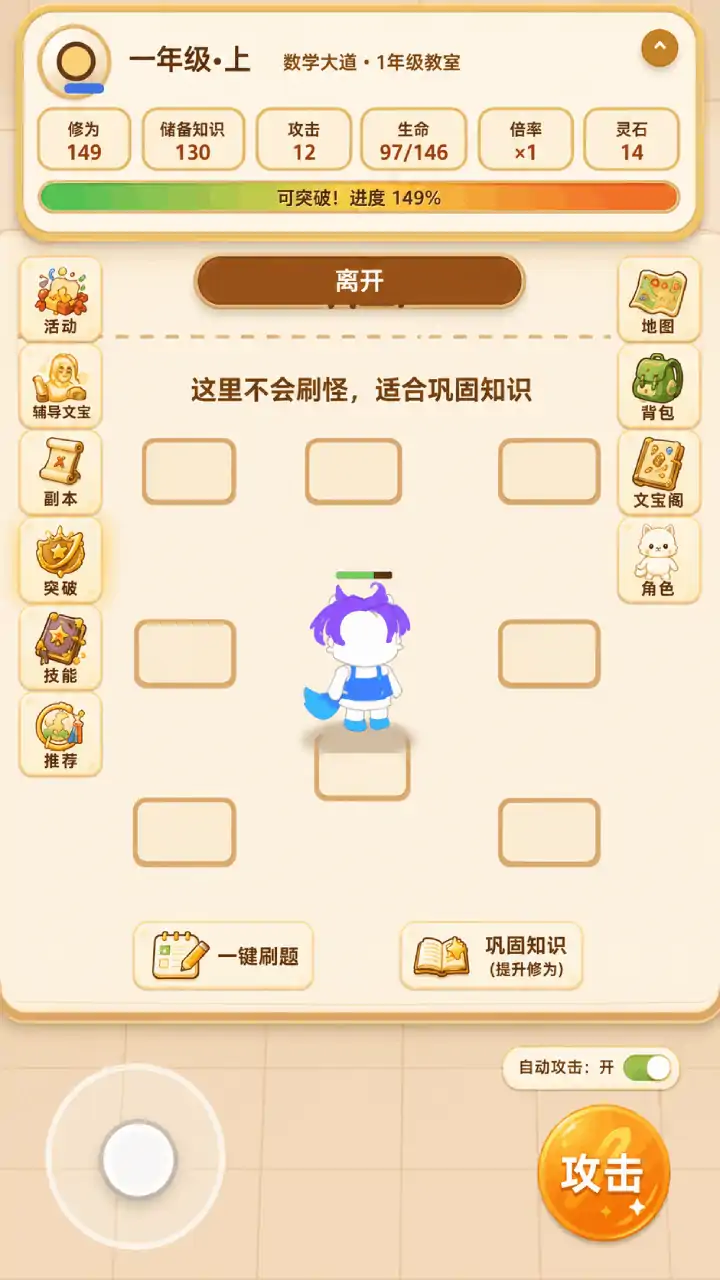Collapse the stats panel with the chevron
This screenshot has height=1280, width=720.
(659, 47)
